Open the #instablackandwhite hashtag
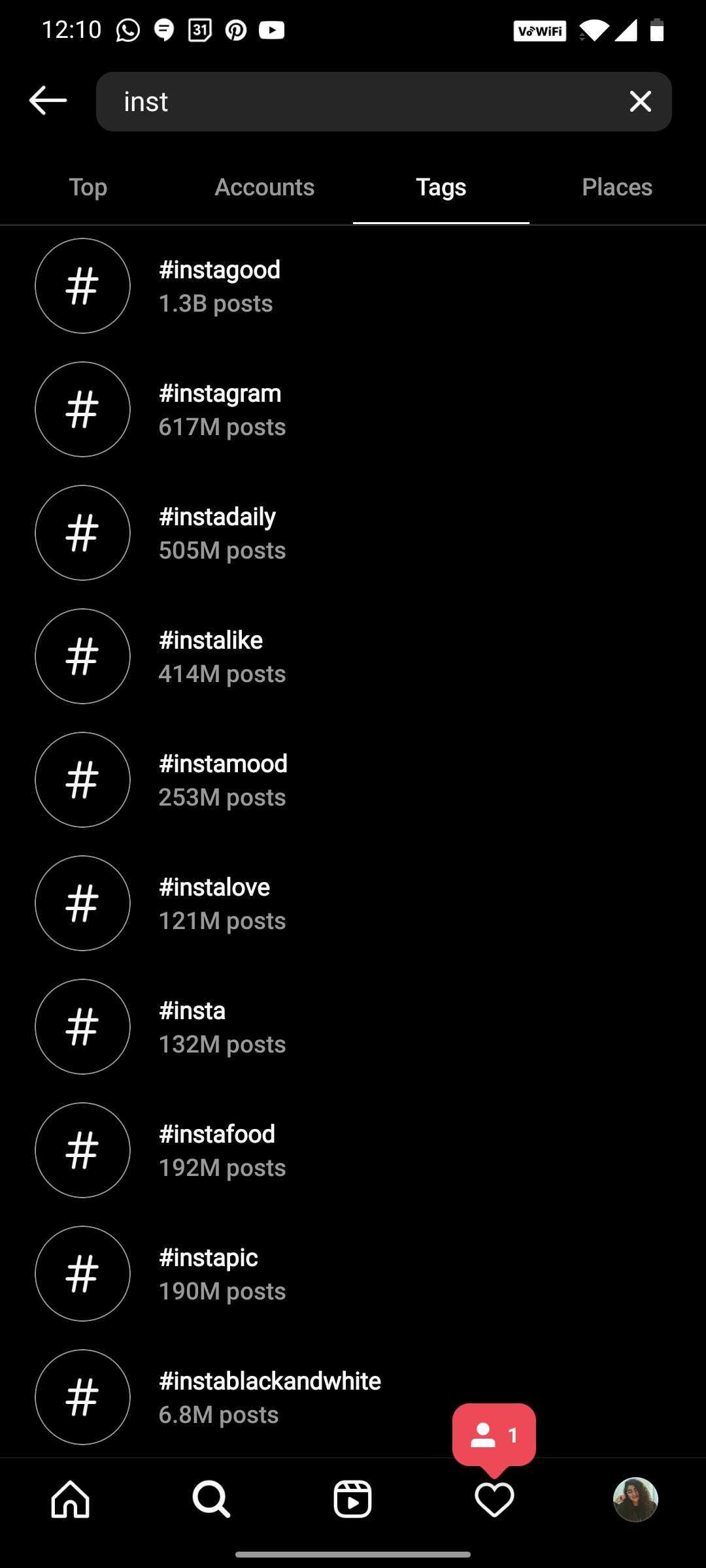The image size is (706, 1568). point(269,1397)
